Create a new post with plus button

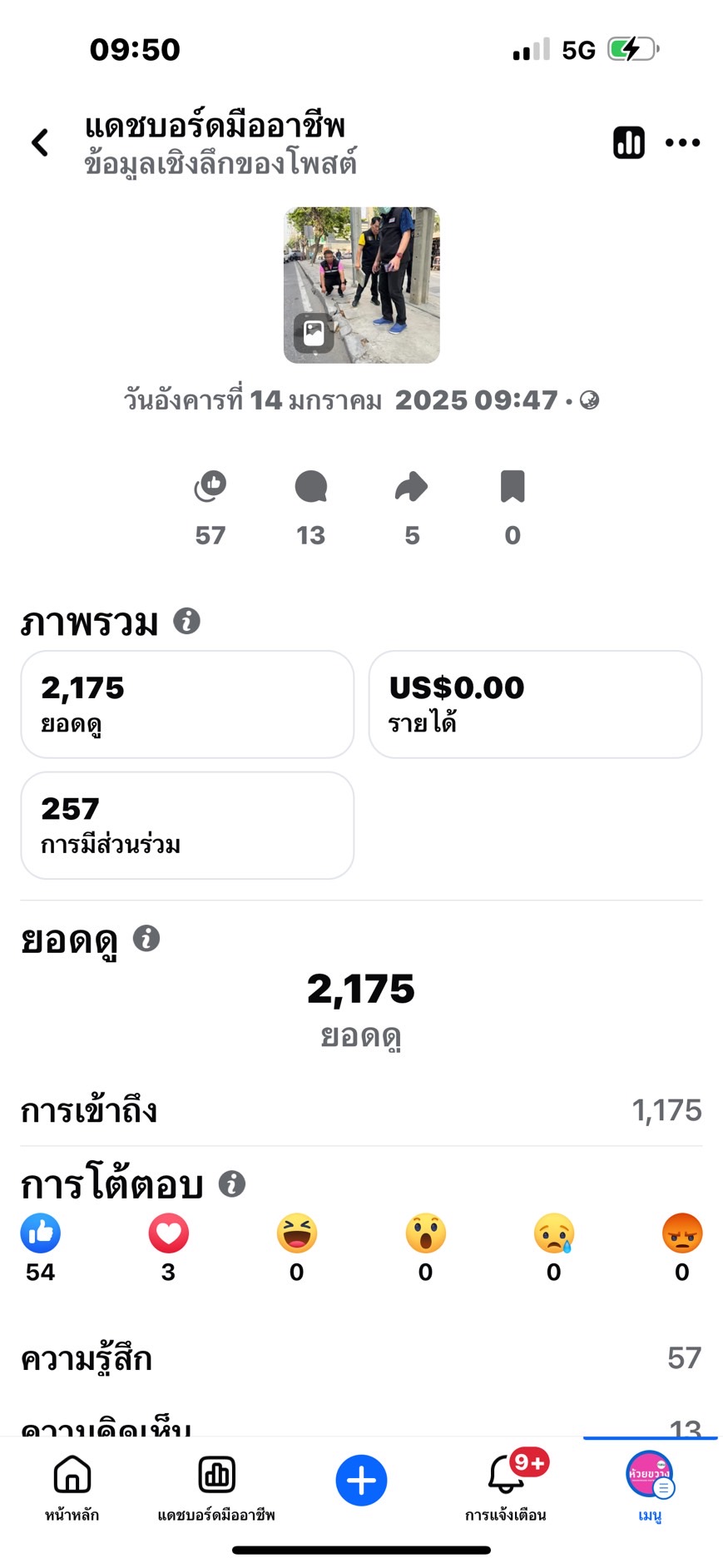[361, 1481]
